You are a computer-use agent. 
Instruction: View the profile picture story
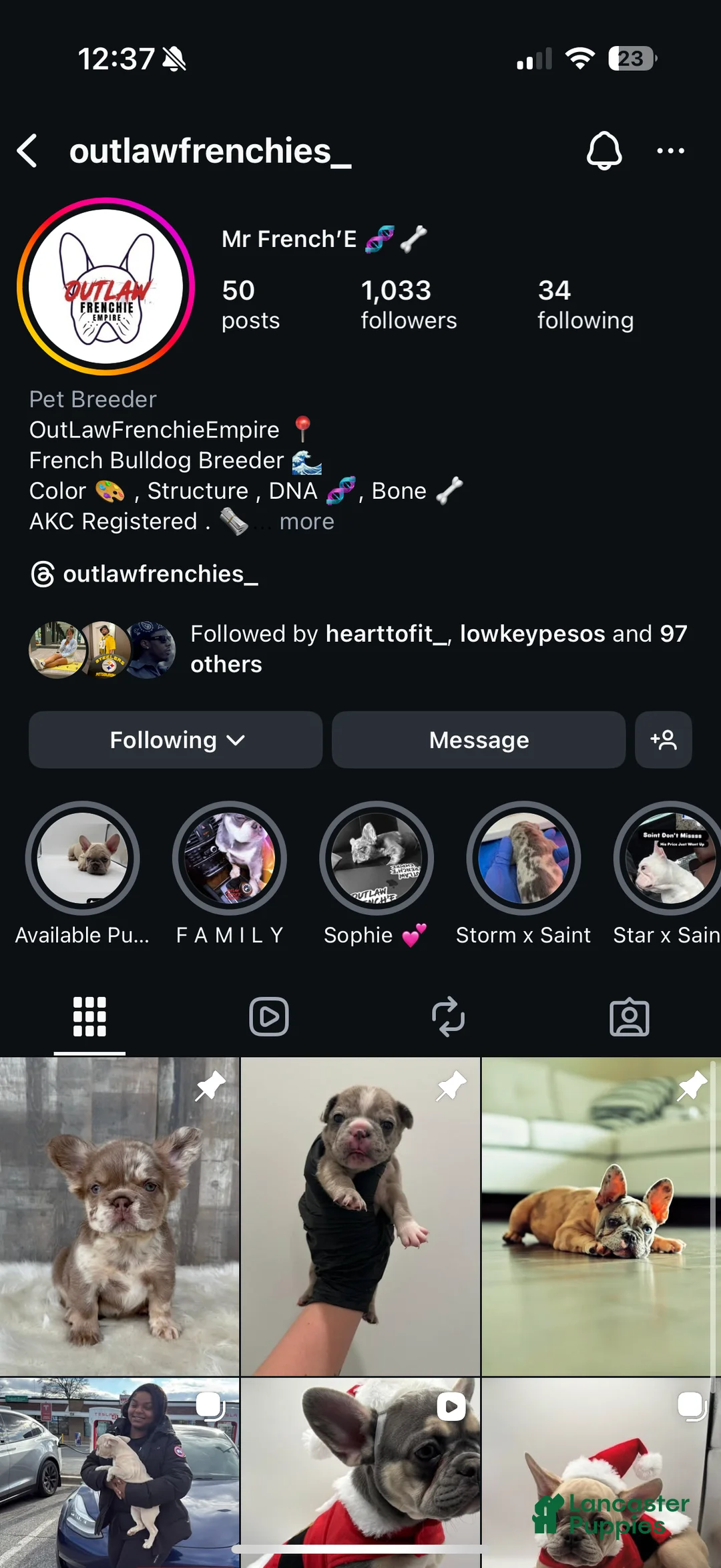pyautogui.click(x=106, y=286)
